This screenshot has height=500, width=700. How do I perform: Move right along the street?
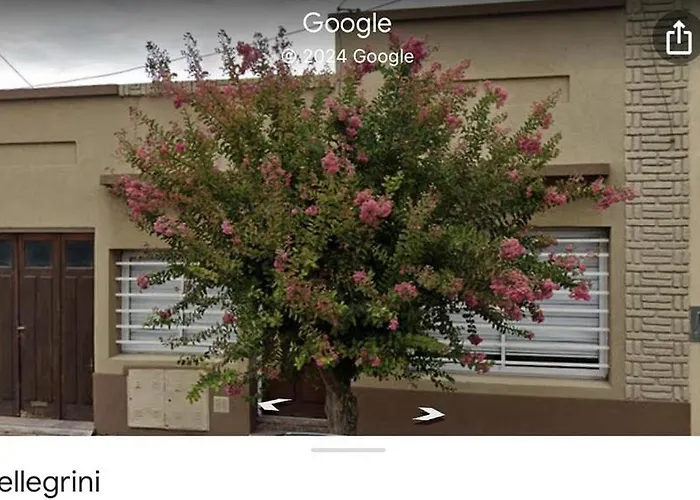pyautogui.click(x=429, y=414)
